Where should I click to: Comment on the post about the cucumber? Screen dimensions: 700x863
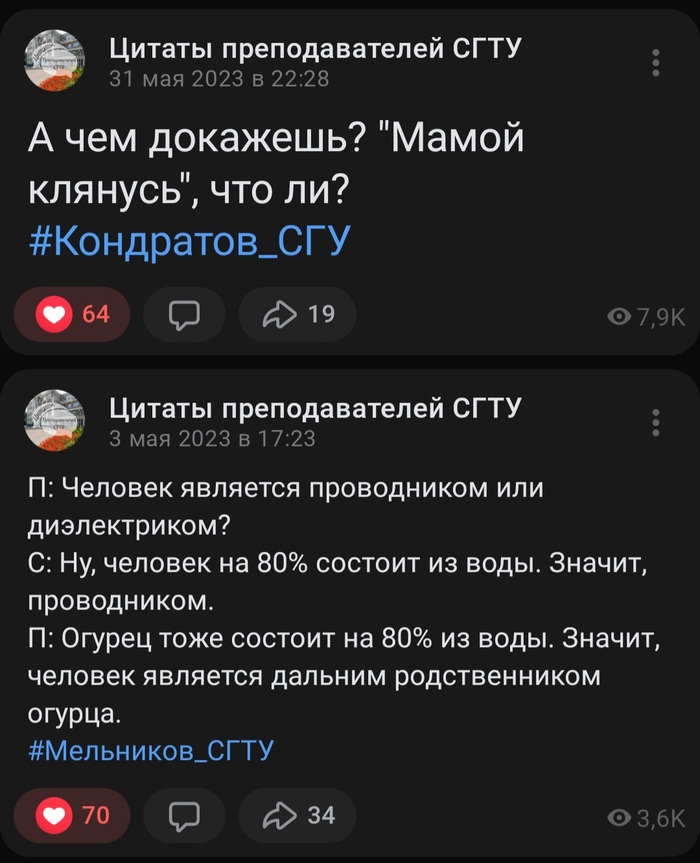[182, 816]
